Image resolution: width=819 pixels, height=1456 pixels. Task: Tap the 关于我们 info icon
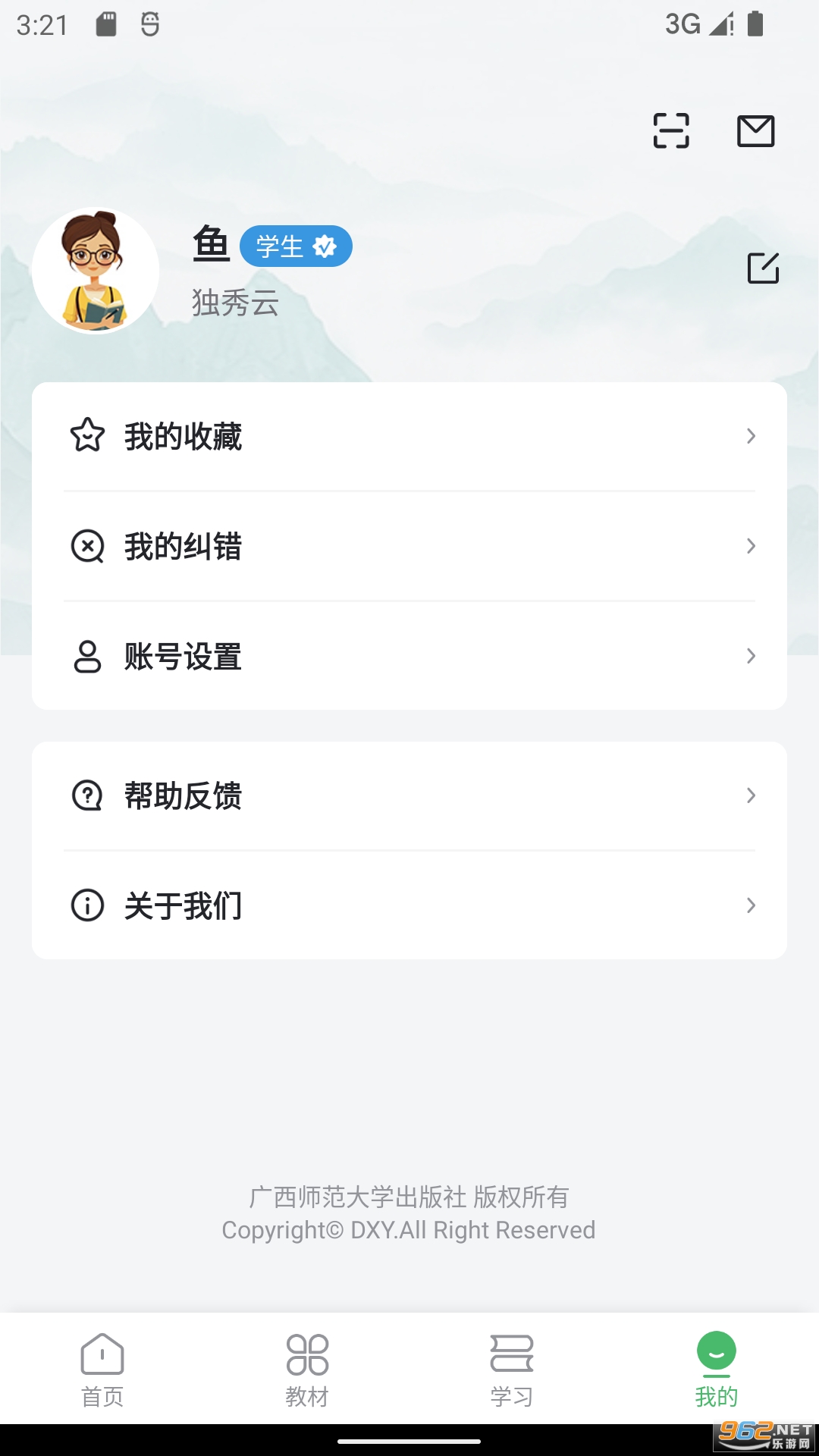point(86,905)
